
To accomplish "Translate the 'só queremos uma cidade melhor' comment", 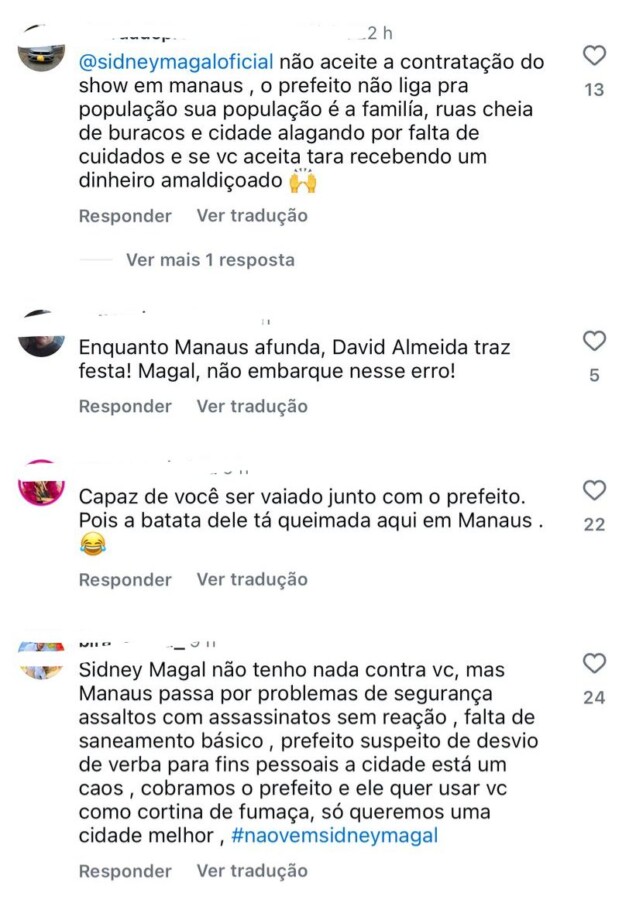I will pos(252,871).
